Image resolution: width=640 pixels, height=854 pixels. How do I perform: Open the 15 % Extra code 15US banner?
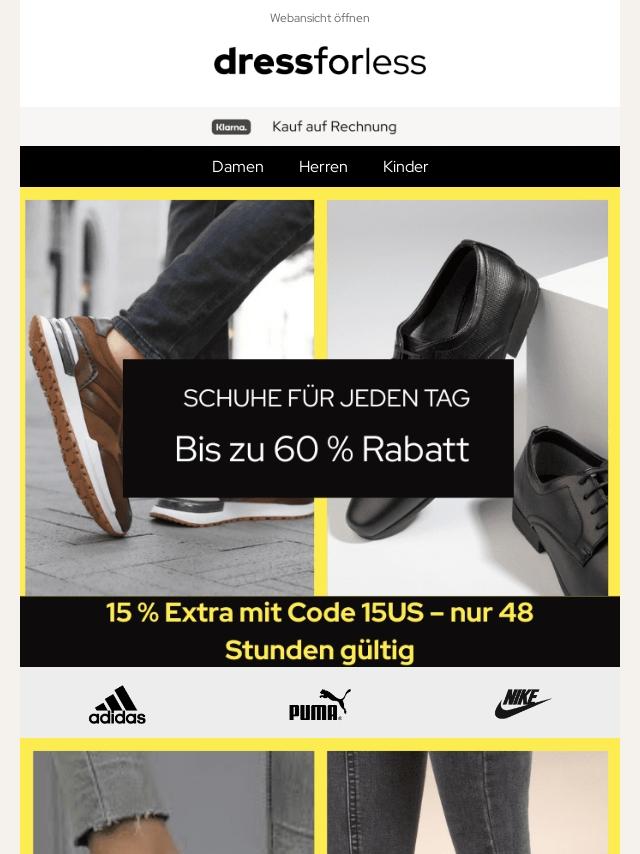(x=319, y=632)
